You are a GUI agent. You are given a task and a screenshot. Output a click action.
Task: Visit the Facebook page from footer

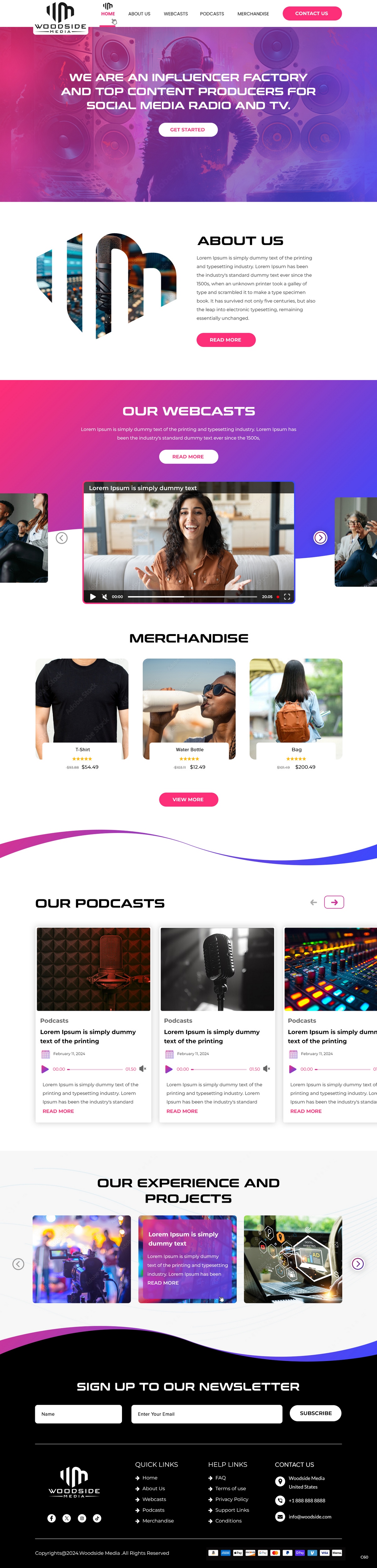(x=52, y=1518)
